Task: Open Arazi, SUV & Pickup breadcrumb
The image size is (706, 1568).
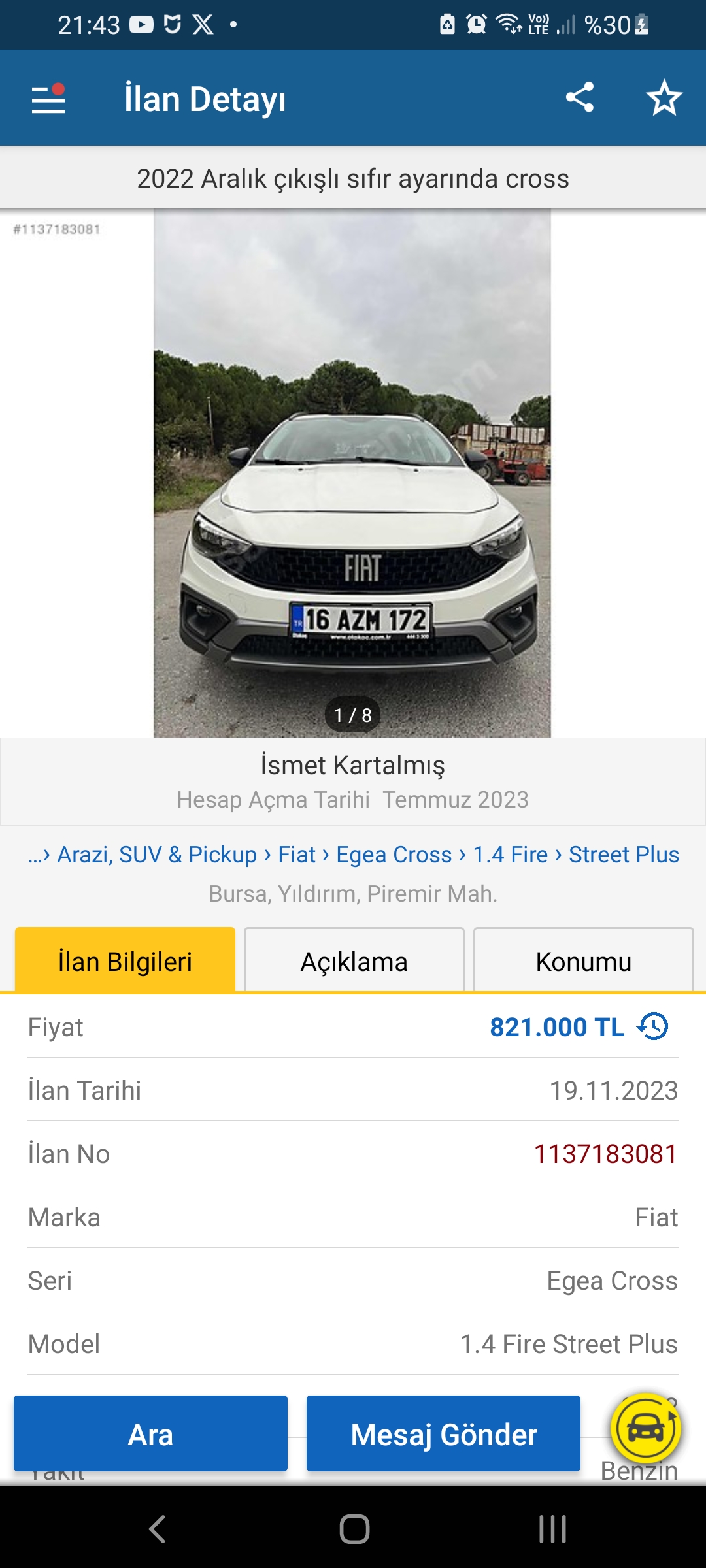Action: point(157,855)
